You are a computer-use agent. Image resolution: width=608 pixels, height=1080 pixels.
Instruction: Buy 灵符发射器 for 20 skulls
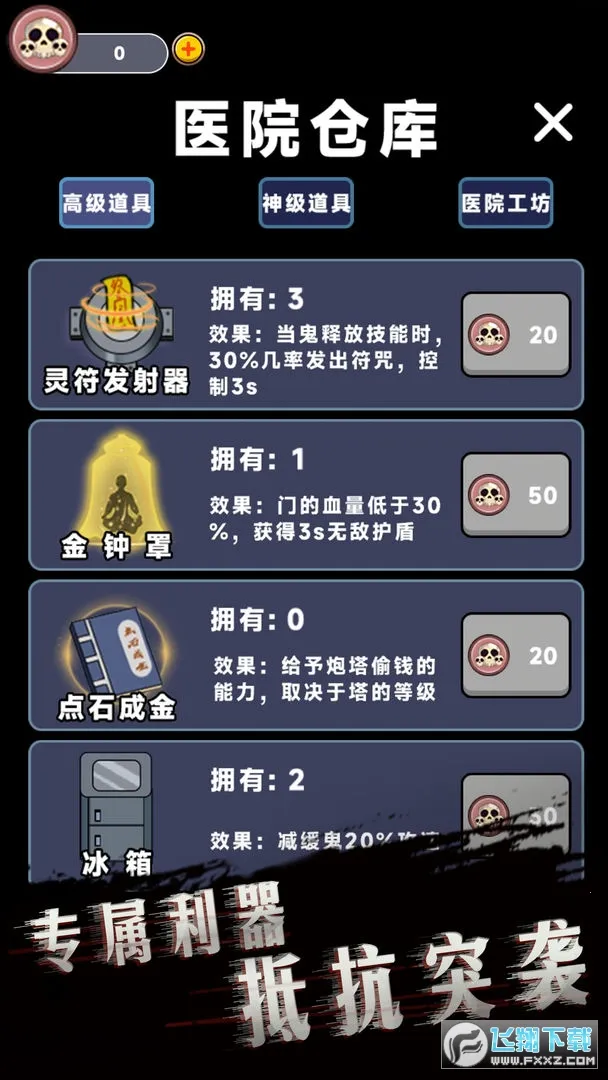click(x=516, y=334)
